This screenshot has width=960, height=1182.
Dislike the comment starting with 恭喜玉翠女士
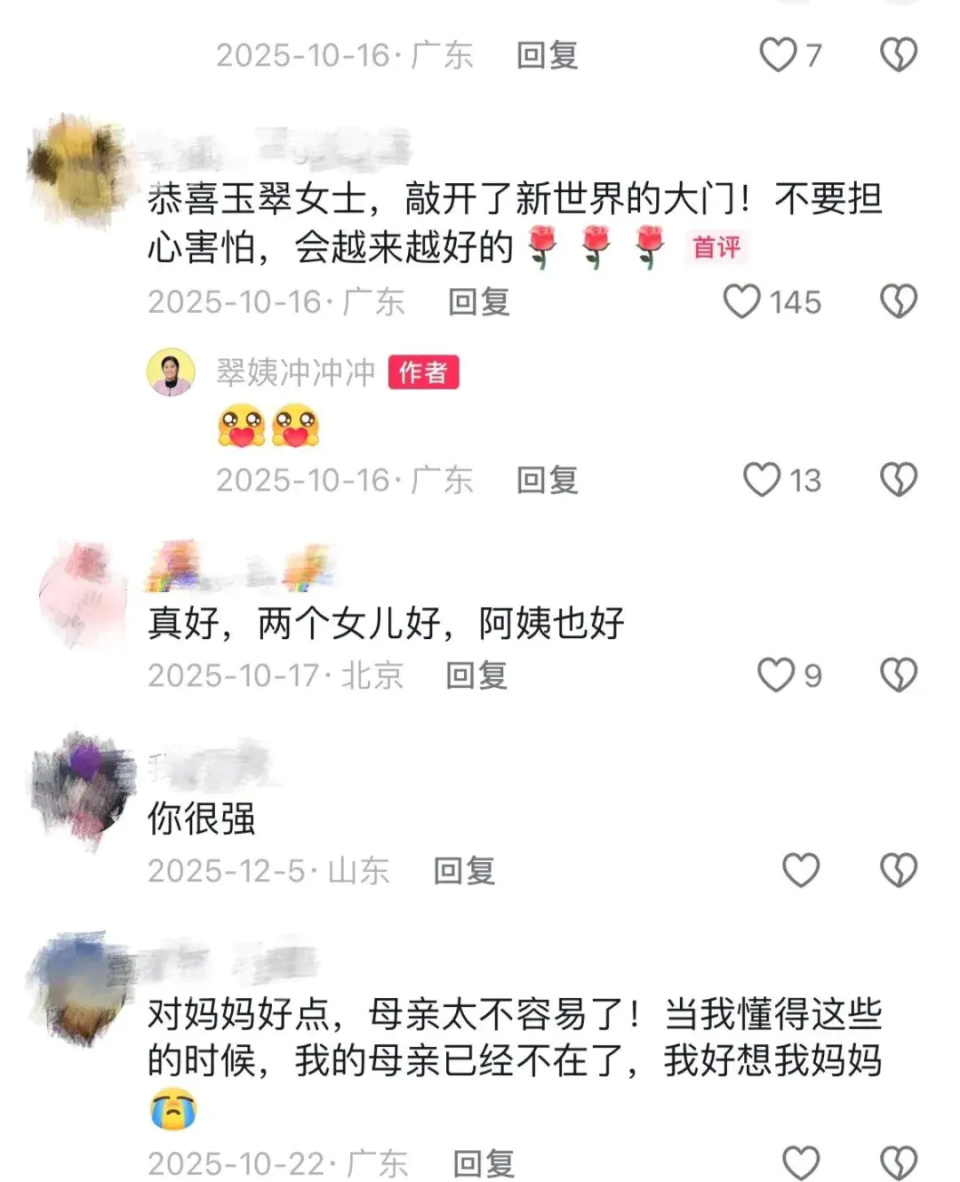(x=898, y=301)
